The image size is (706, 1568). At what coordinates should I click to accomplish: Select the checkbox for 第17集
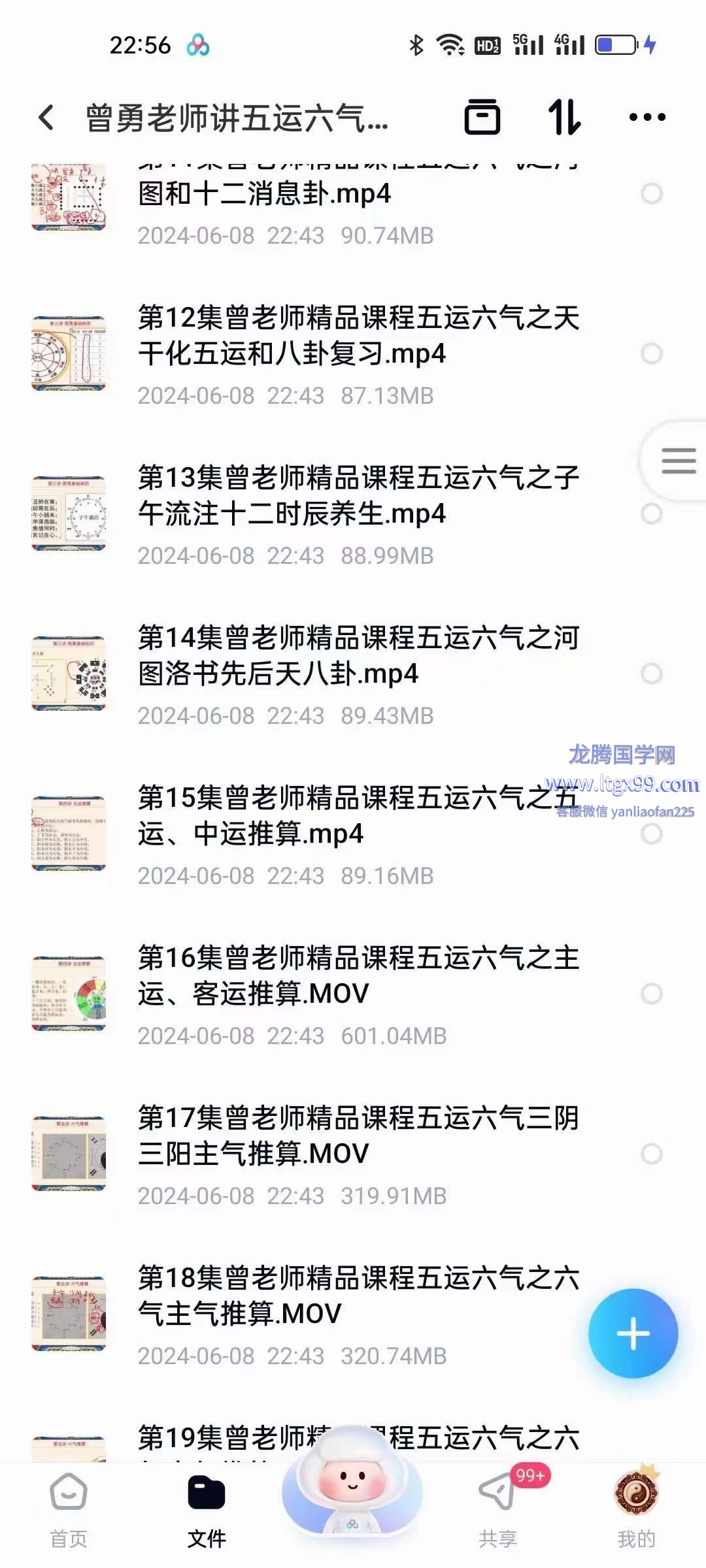point(651,1154)
